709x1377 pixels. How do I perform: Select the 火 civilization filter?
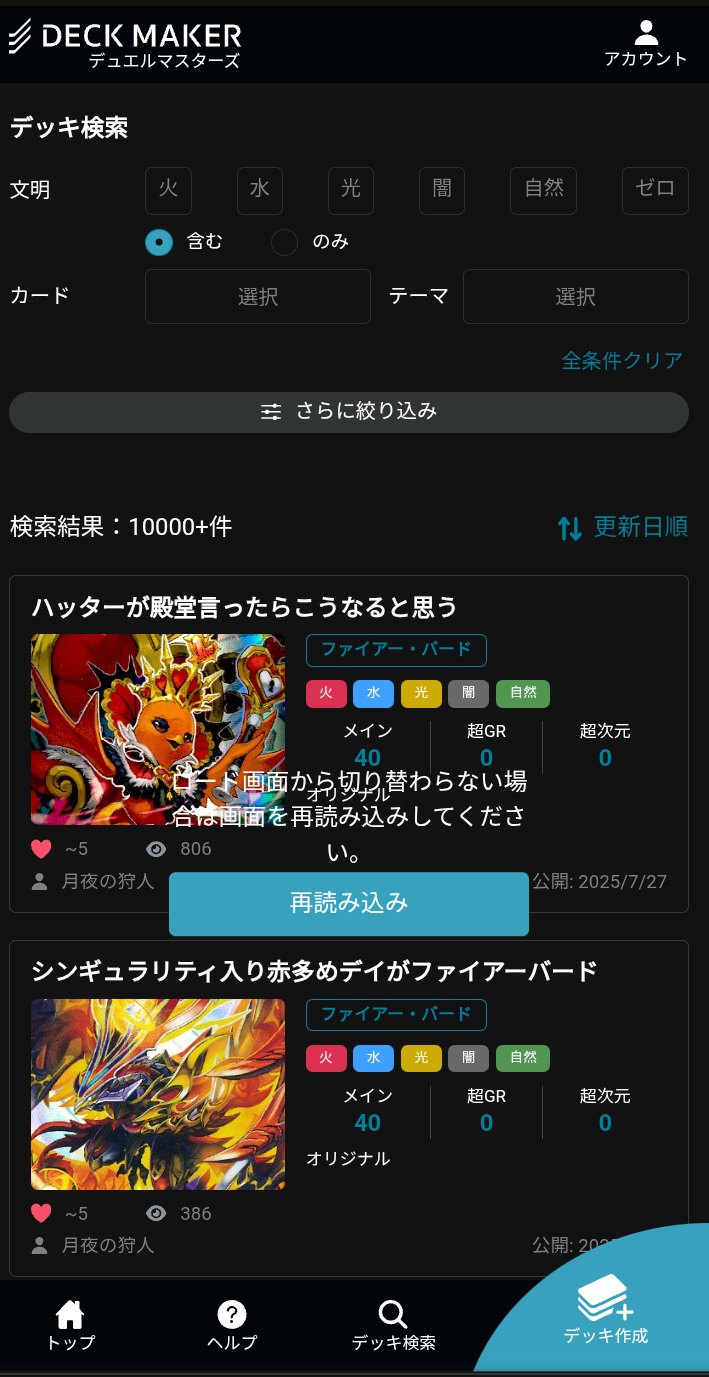click(x=168, y=190)
